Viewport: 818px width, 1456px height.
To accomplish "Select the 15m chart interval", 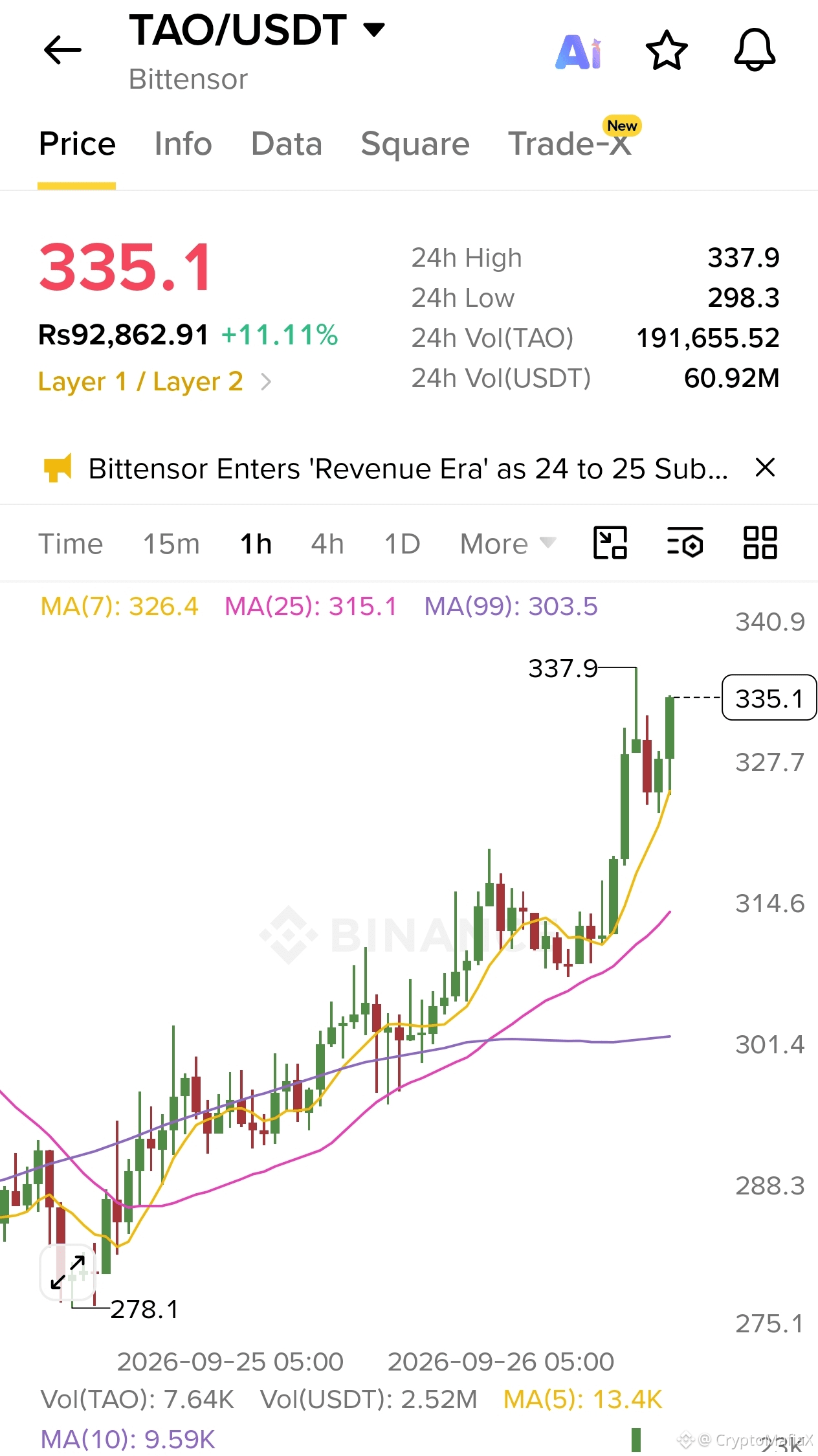I will 171,544.
